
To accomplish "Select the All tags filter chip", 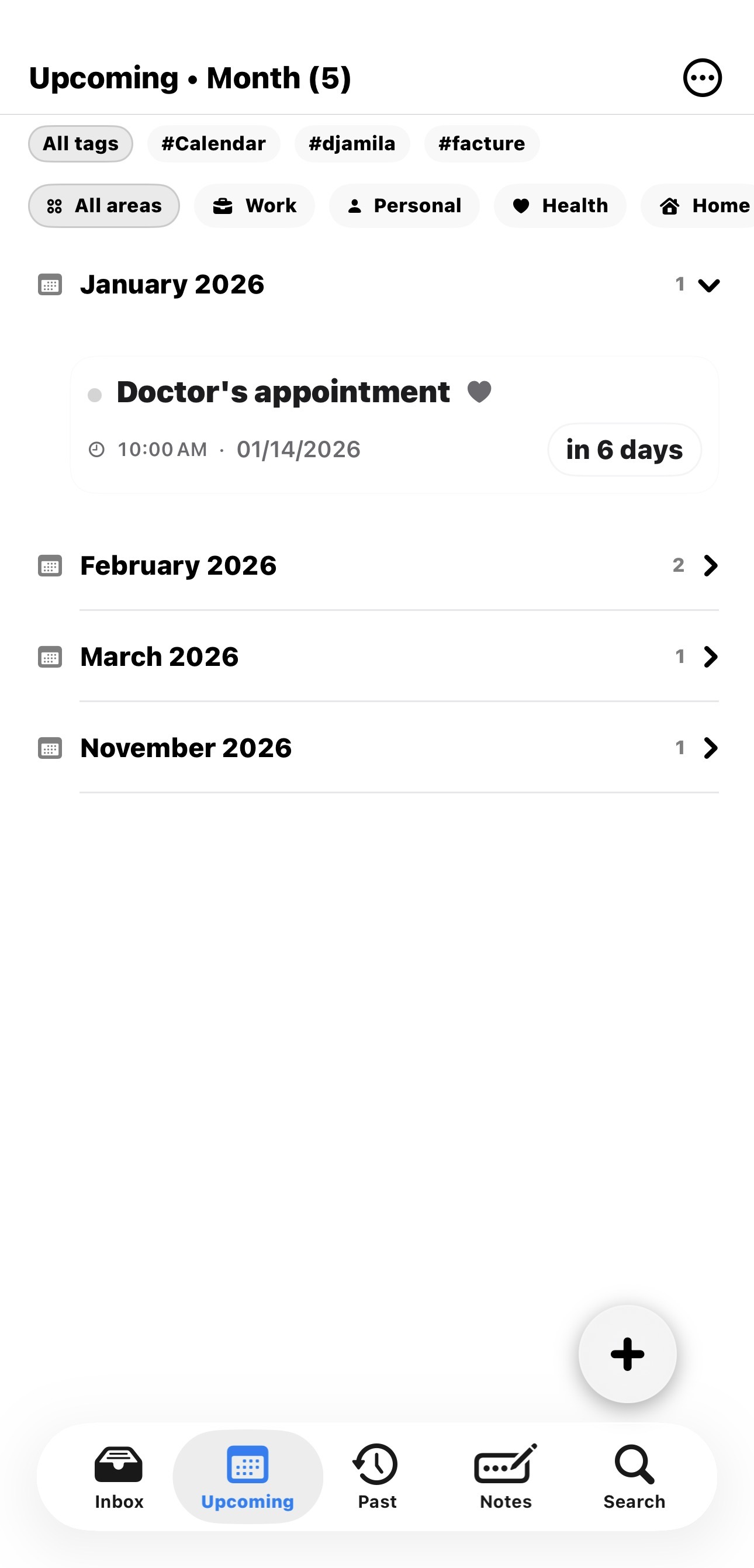I will click(80, 144).
